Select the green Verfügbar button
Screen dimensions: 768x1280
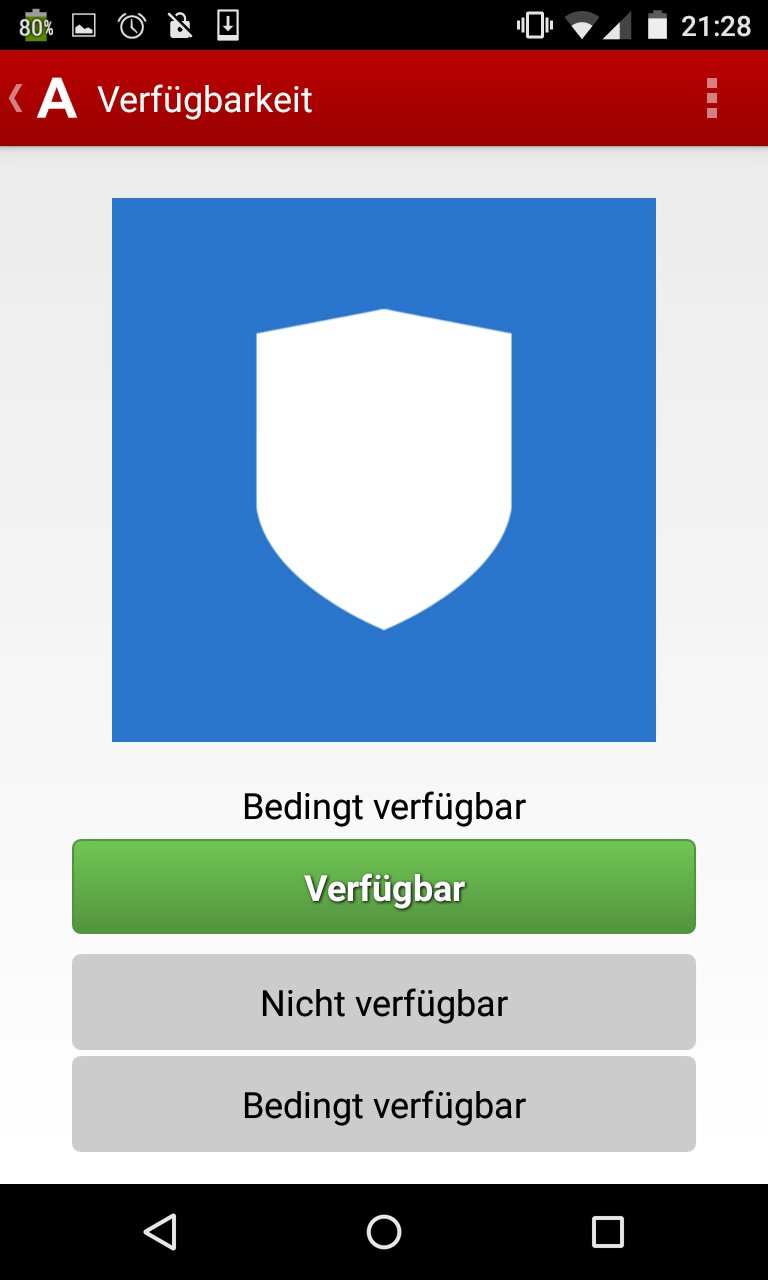[x=384, y=887]
